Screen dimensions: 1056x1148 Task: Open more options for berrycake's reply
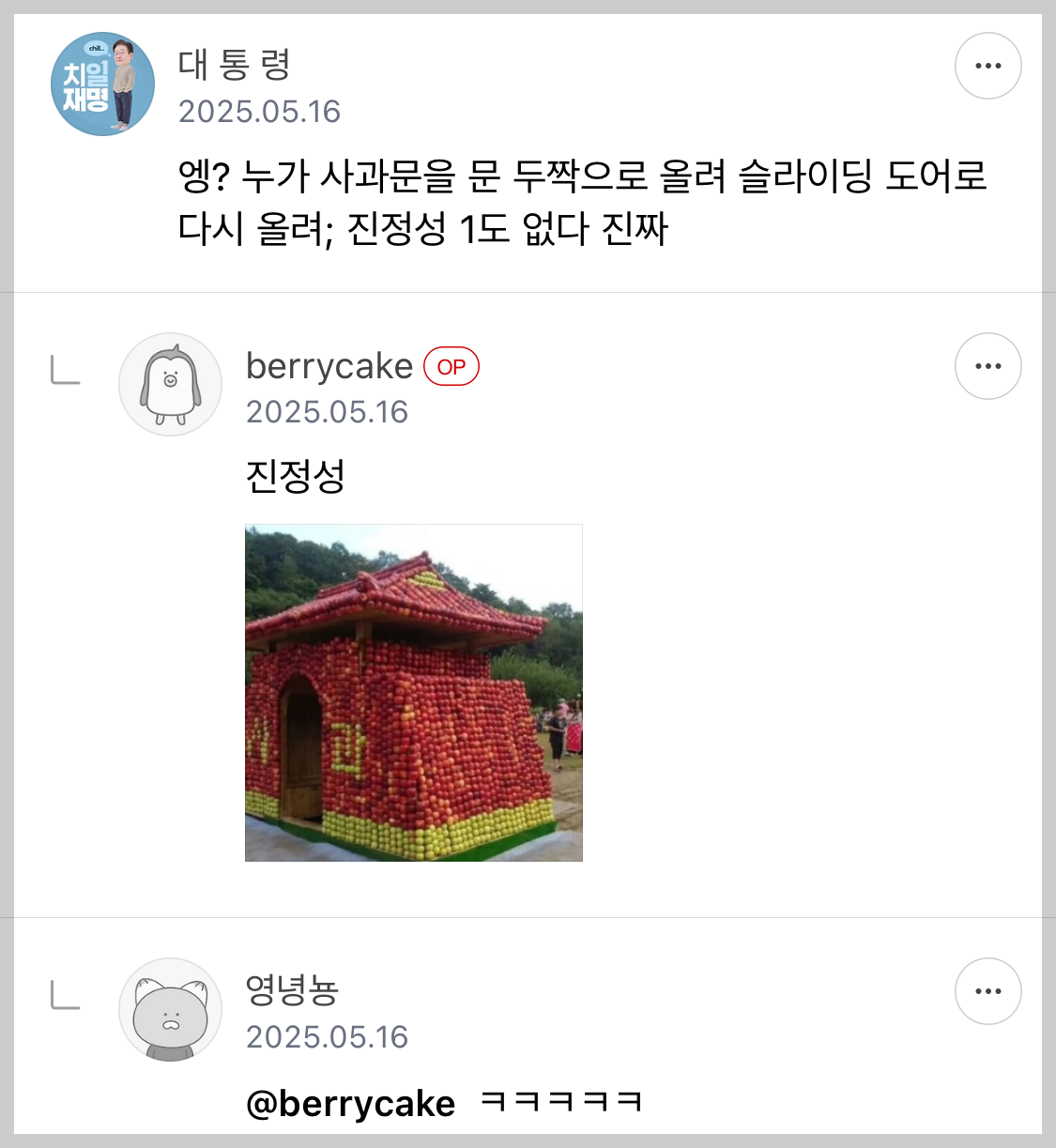tap(987, 366)
